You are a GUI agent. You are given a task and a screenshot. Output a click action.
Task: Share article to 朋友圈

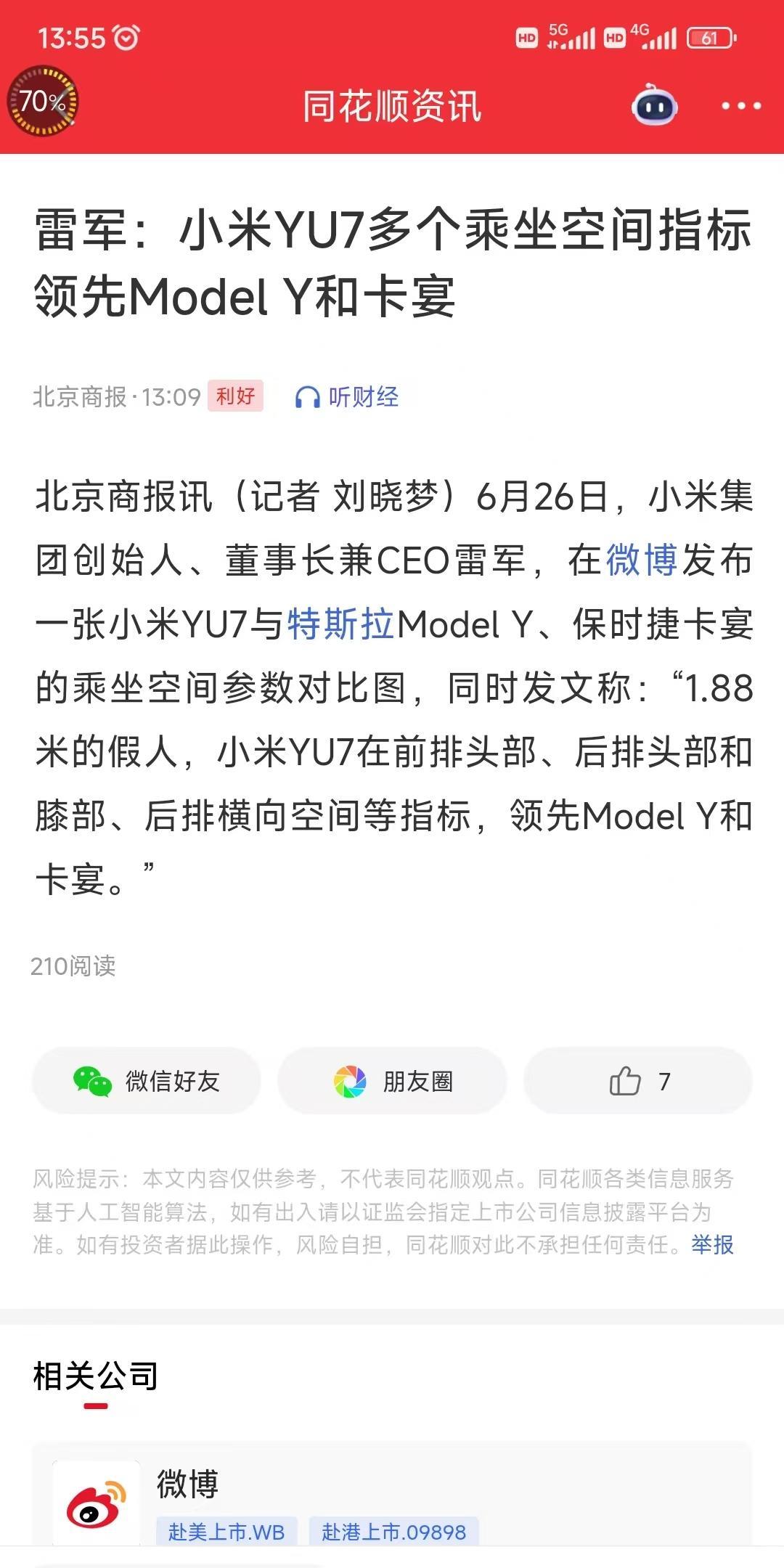click(x=392, y=1081)
